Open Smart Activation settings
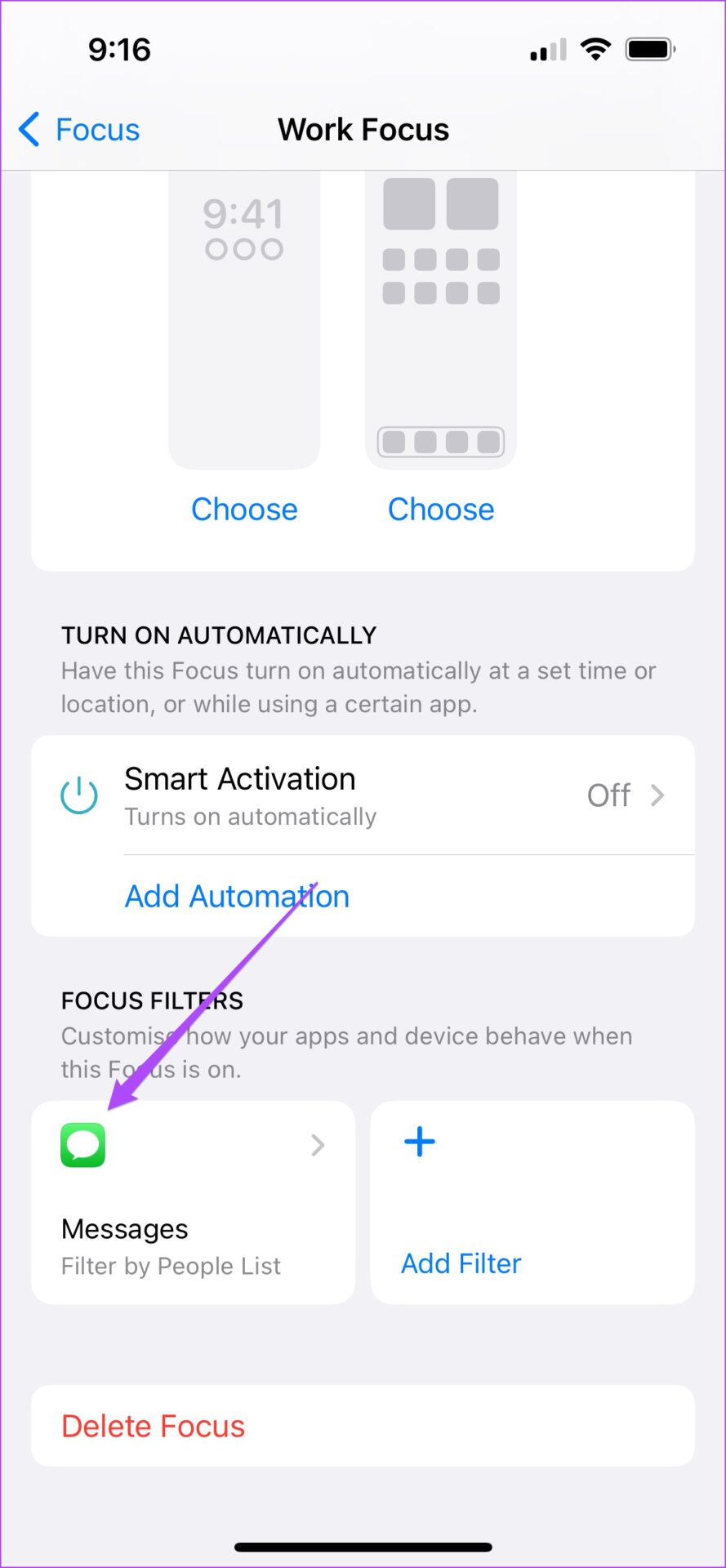Screen dimensions: 726x1568 point(363,795)
